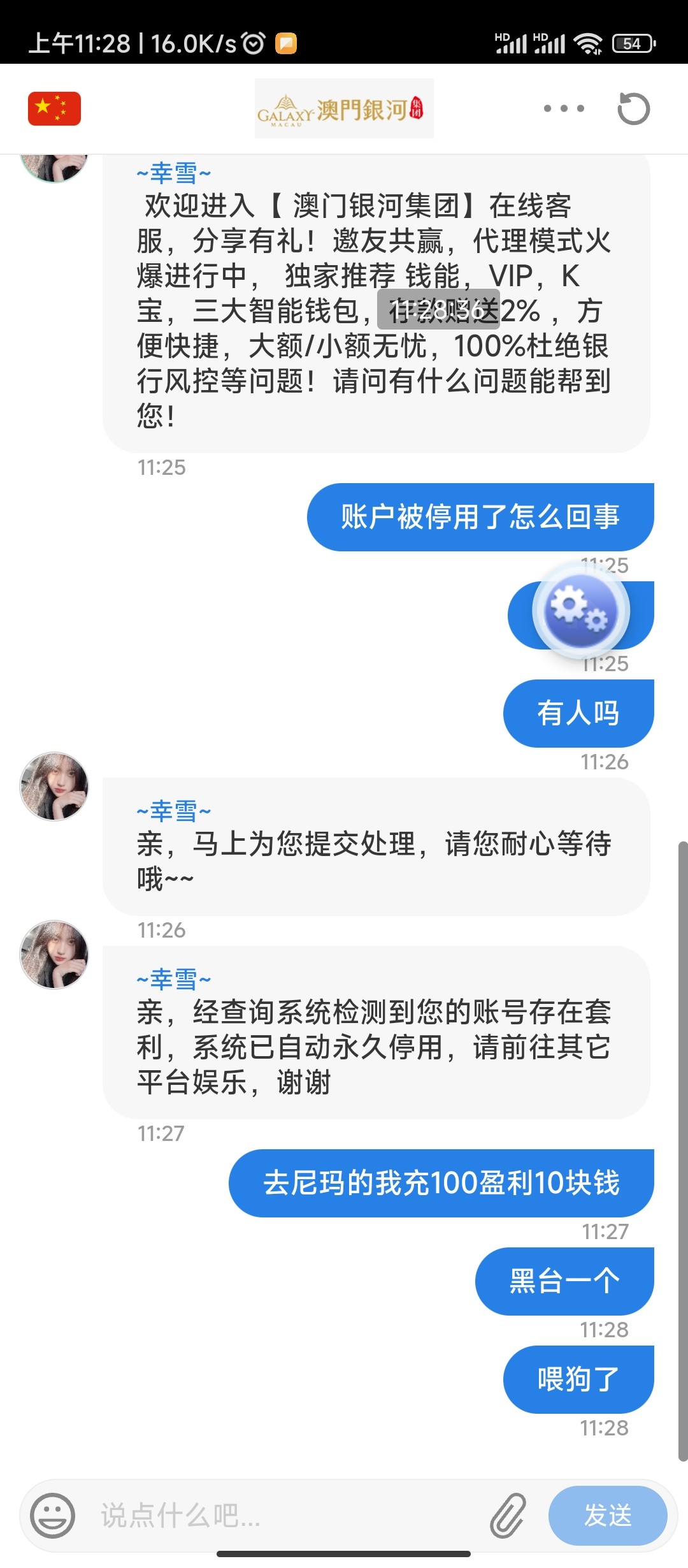
Task: Tap the circular refresh icon
Action: (633, 108)
